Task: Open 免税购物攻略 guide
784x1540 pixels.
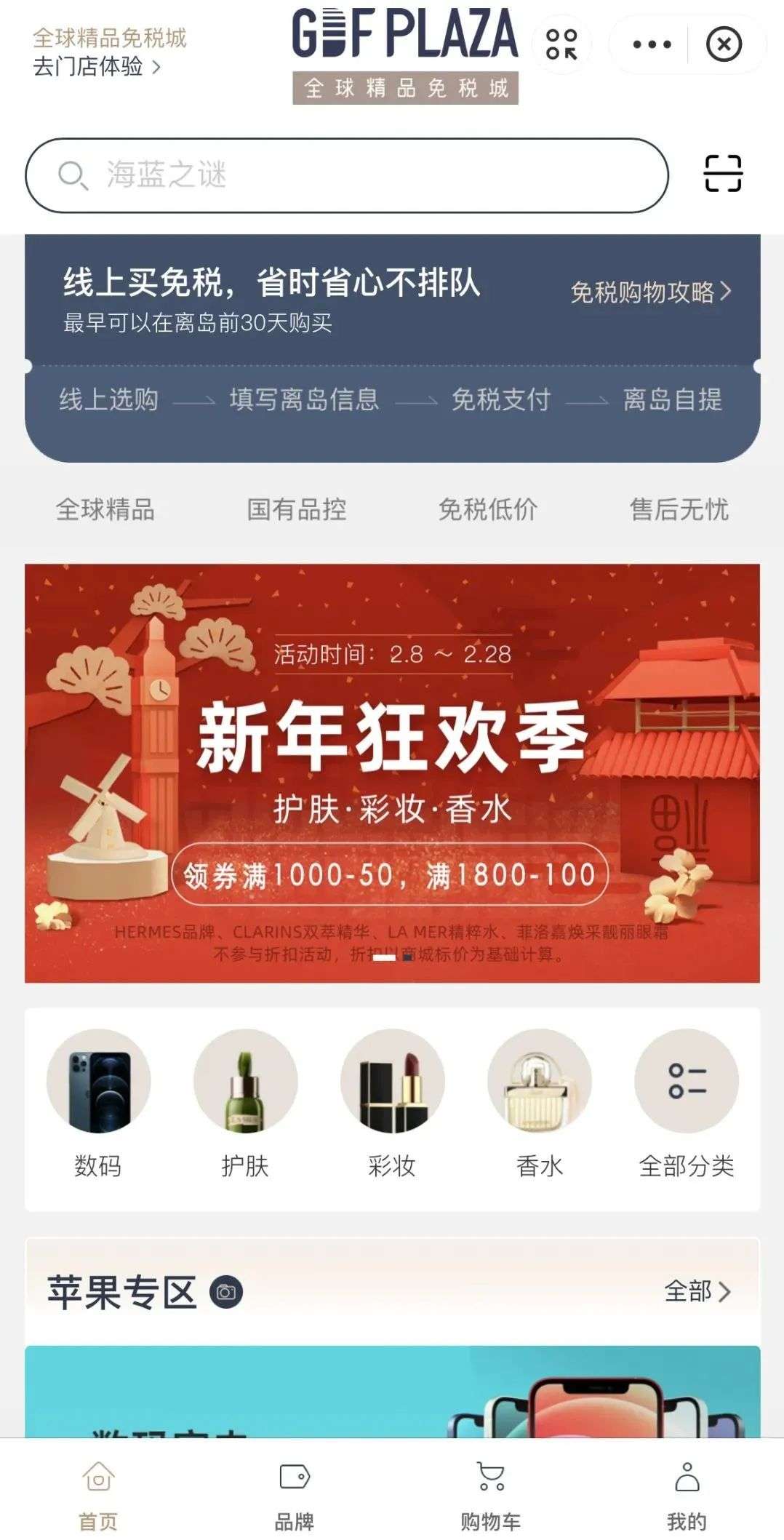Action: tap(650, 292)
